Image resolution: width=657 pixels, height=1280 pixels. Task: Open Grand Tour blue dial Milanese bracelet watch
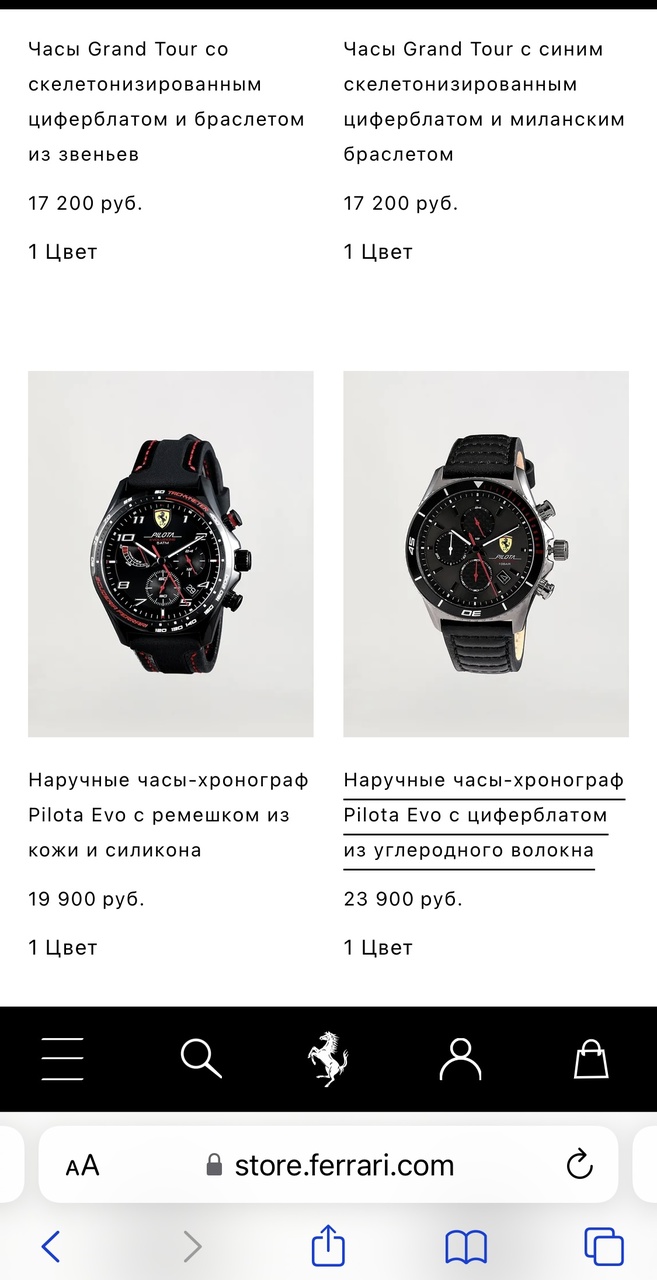[484, 101]
